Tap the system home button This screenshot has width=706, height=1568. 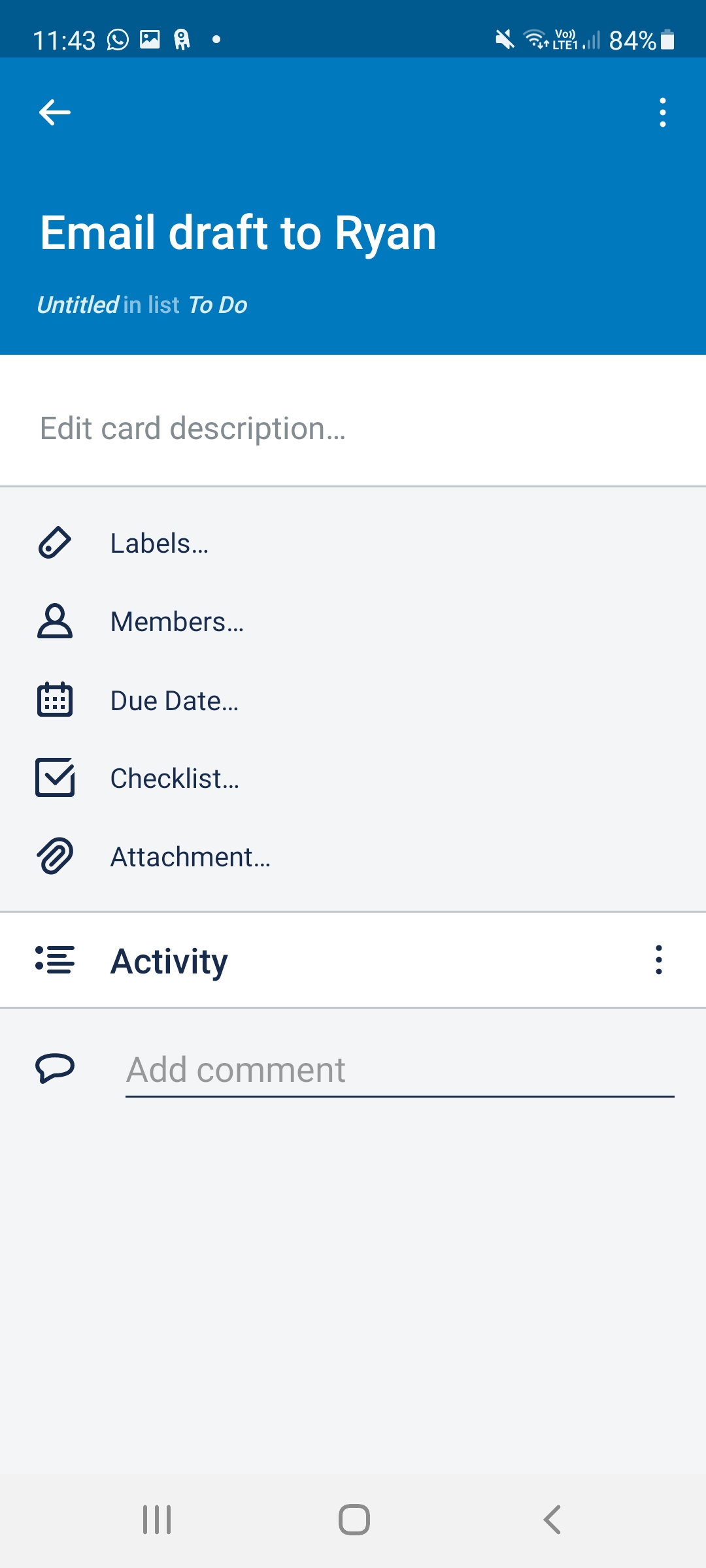click(x=354, y=1519)
